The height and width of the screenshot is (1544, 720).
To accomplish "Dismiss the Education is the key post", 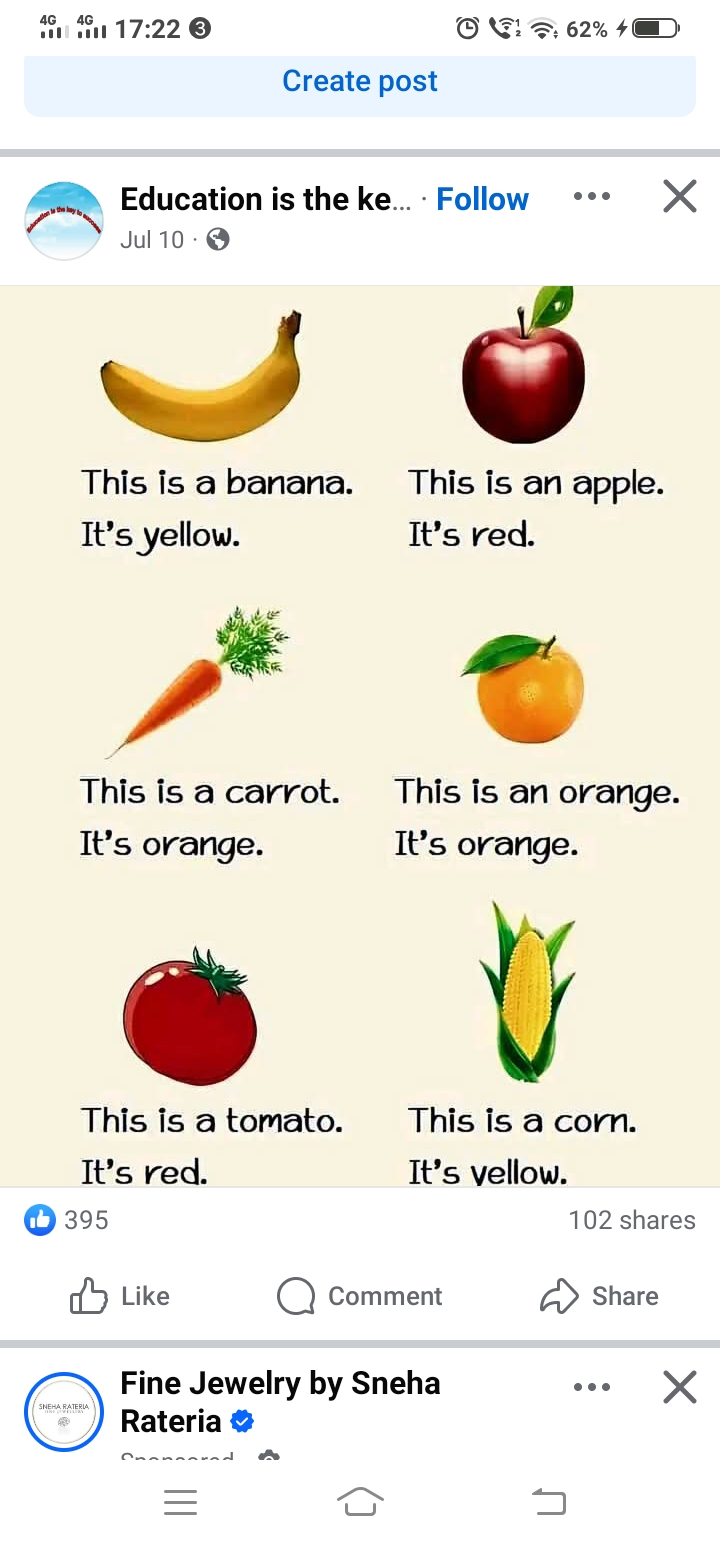I will 679,197.
